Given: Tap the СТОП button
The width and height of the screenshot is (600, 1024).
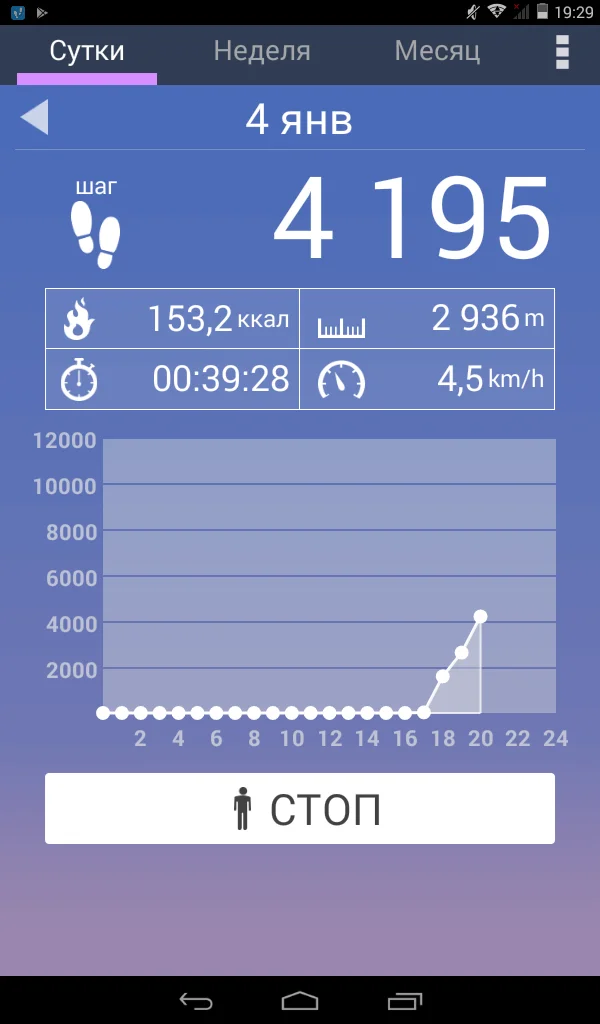Looking at the screenshot, I should pos(300,808).
